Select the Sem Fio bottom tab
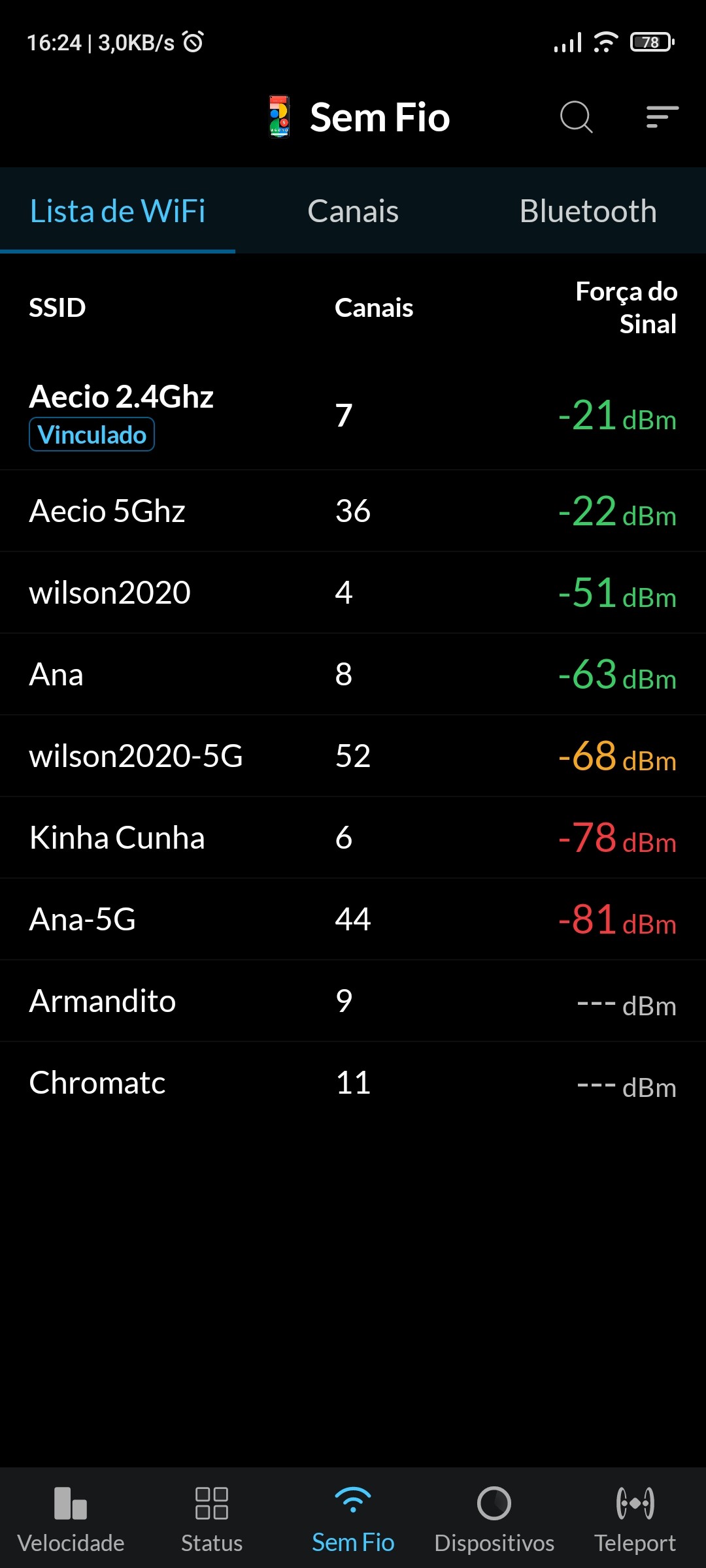The image size is (706, 1568). (x=353, y=1518)
